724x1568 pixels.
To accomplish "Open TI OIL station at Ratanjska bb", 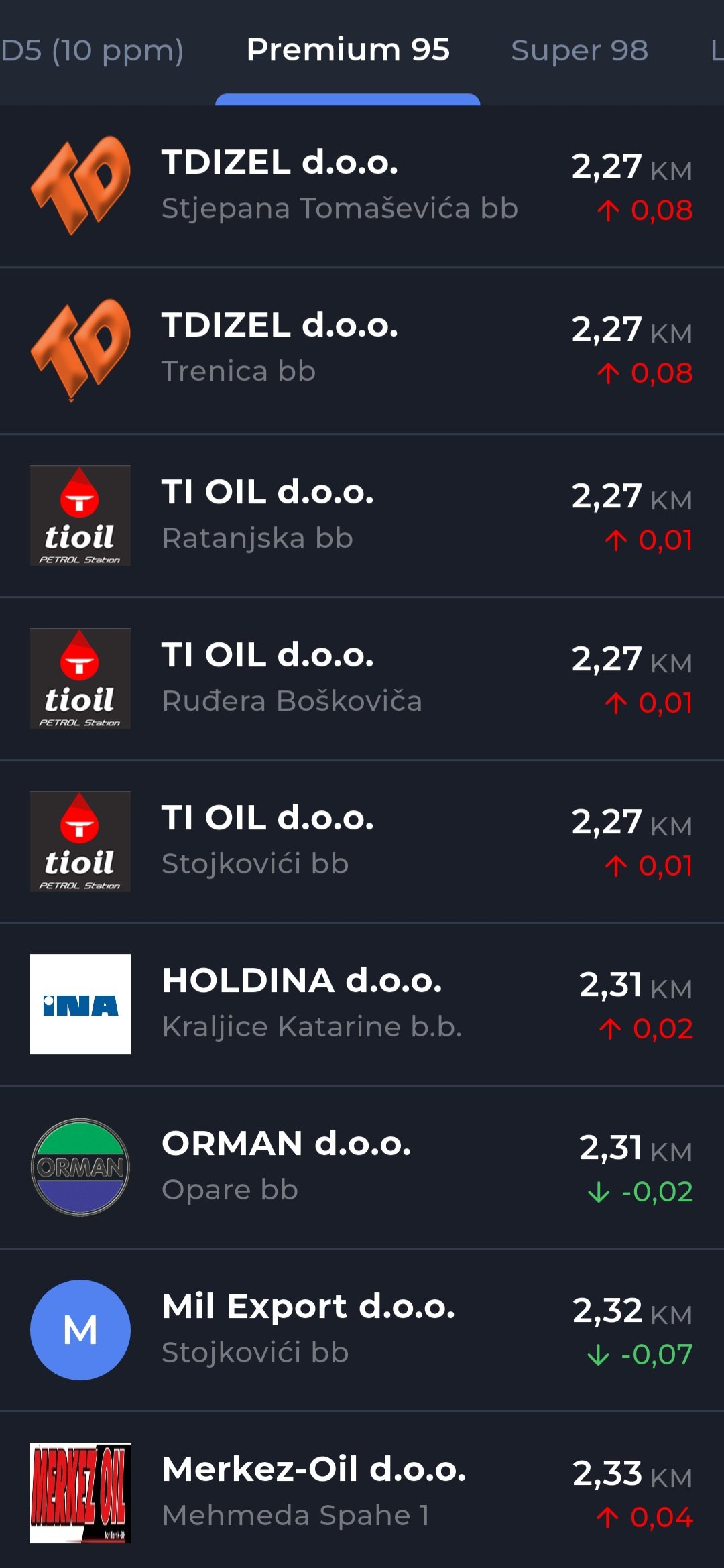I will tap(362, 516).
